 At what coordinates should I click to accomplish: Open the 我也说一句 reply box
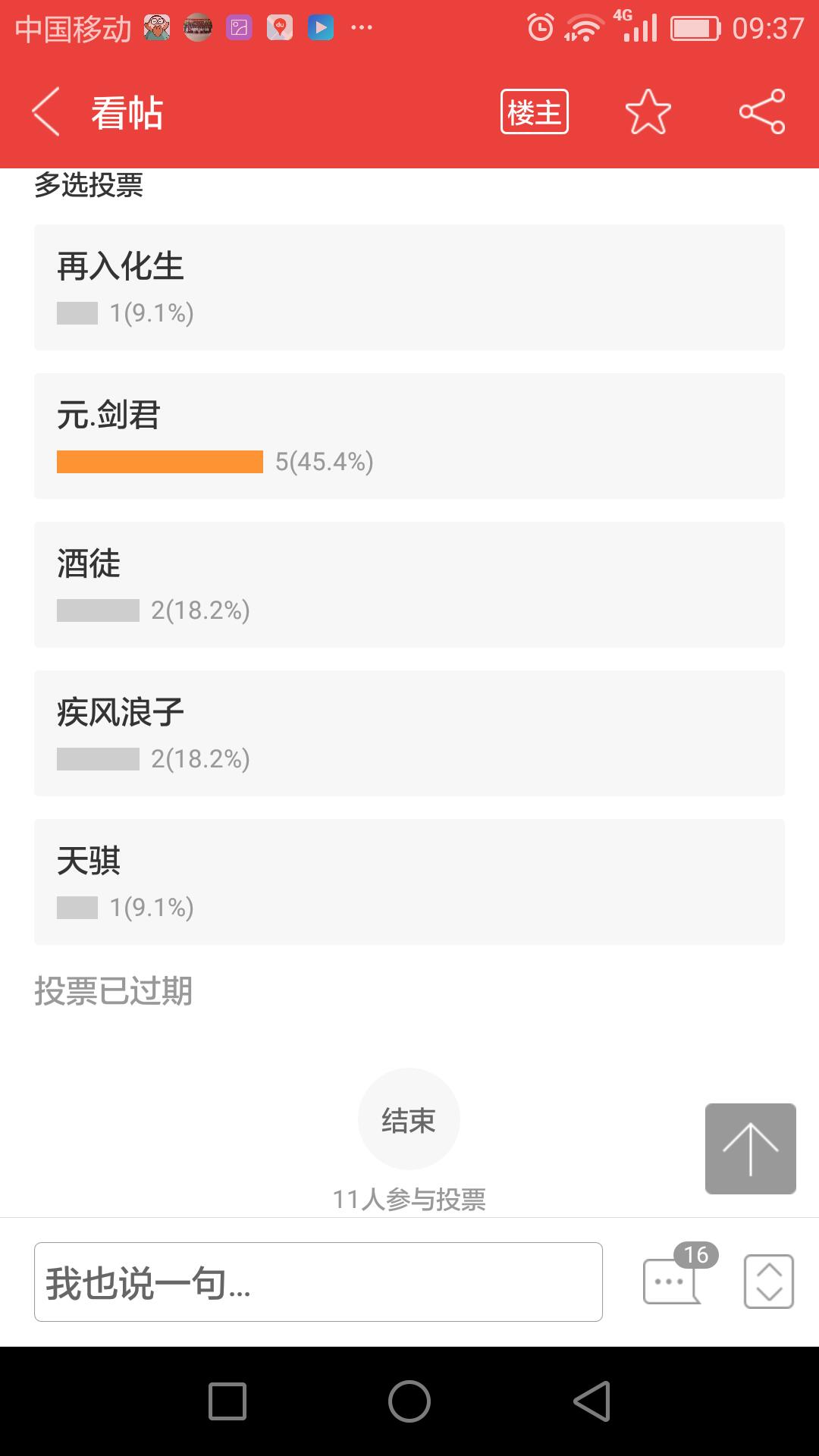[x=318, y=1282]
